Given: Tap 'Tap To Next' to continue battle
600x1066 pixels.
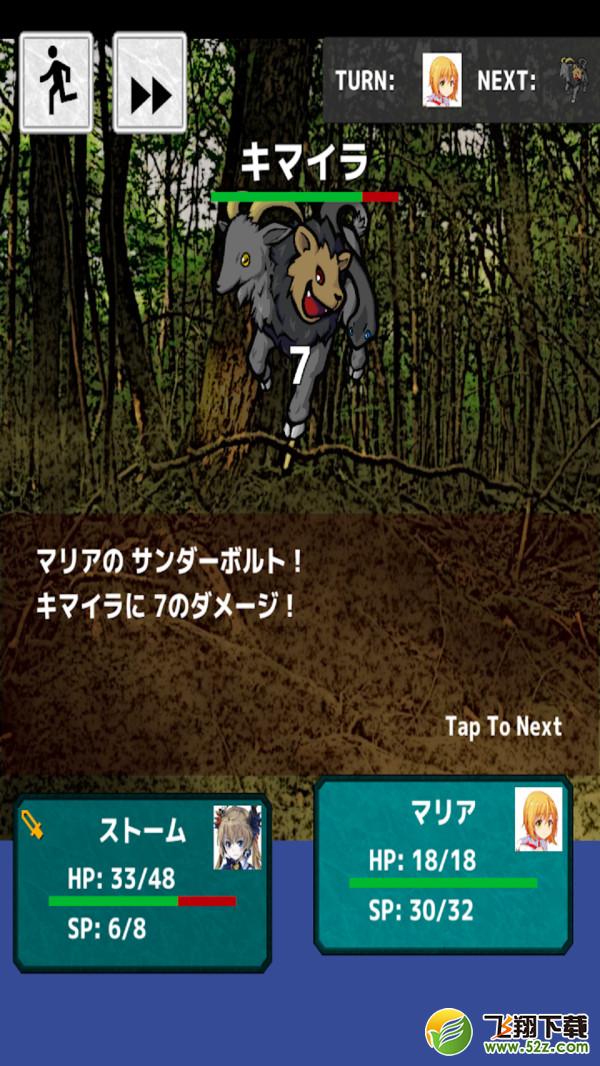Looking at the screenshot, I should (504, 727).
